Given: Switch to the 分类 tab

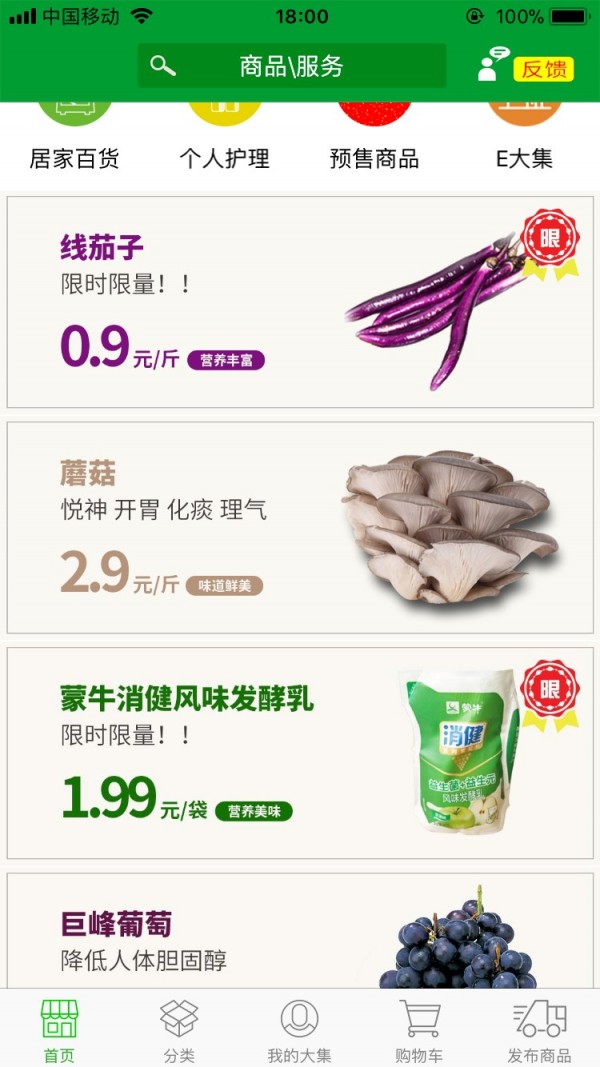Looking at the screenshot, I should [179, 1030].
